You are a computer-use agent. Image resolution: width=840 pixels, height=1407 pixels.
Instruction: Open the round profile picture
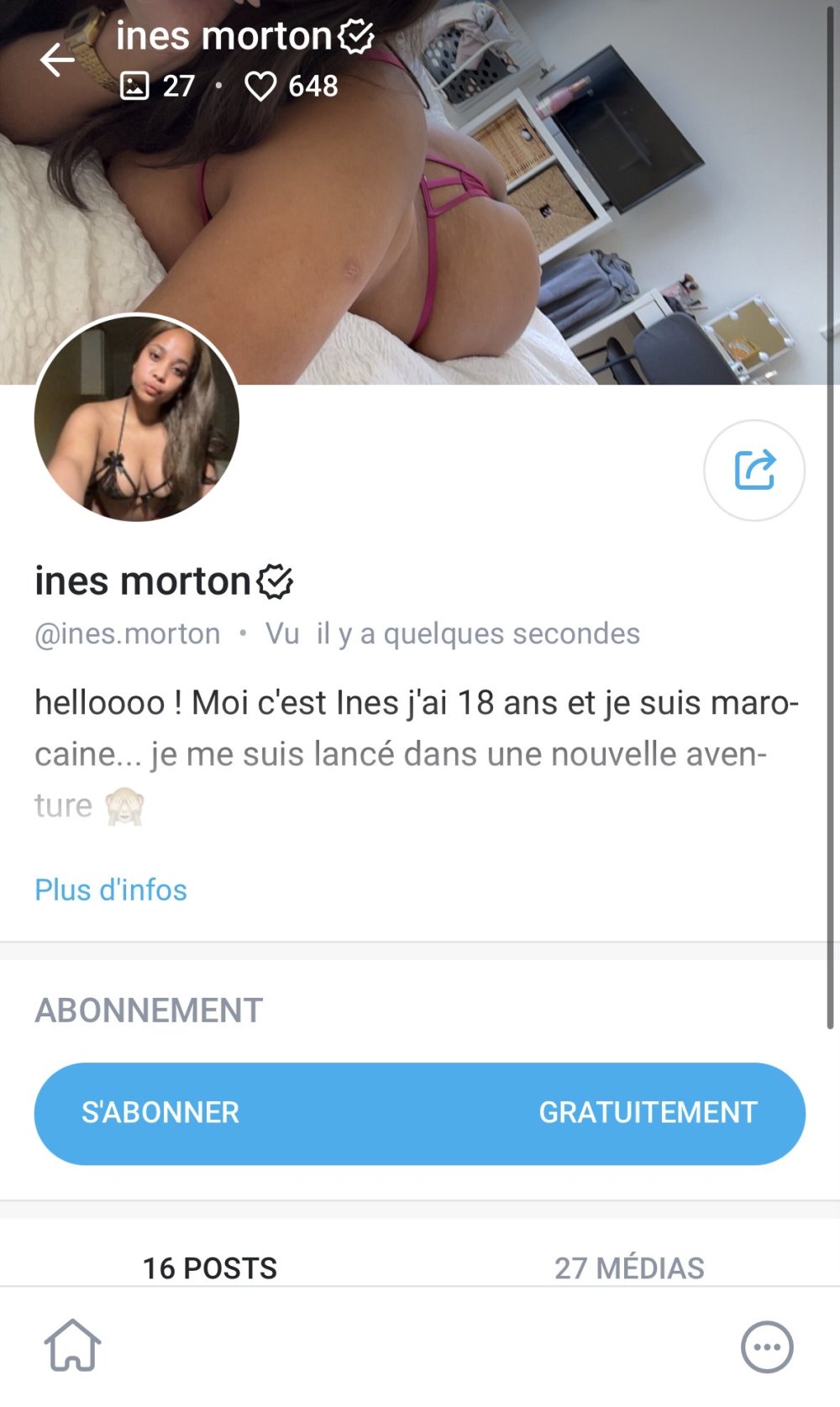(137, 418)
